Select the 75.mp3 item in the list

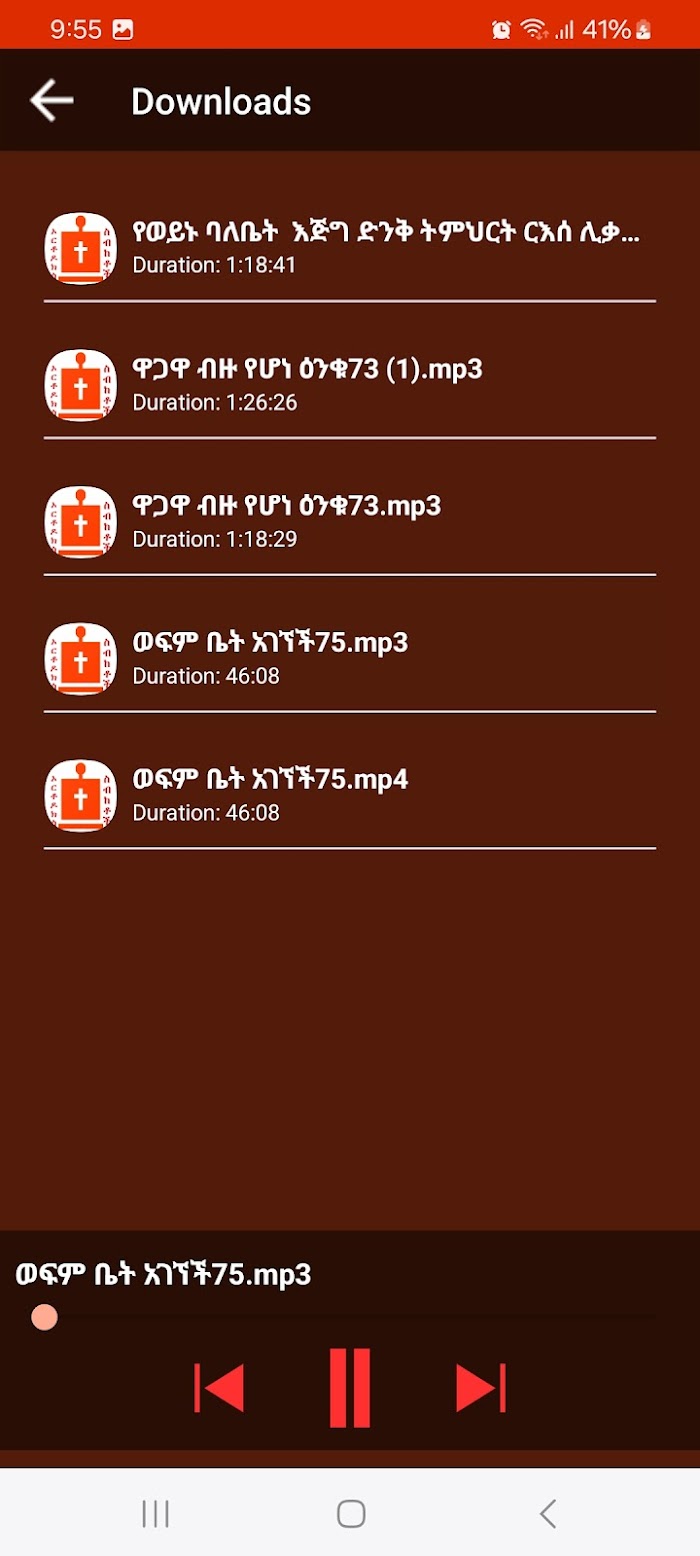[x=350, y=658]
